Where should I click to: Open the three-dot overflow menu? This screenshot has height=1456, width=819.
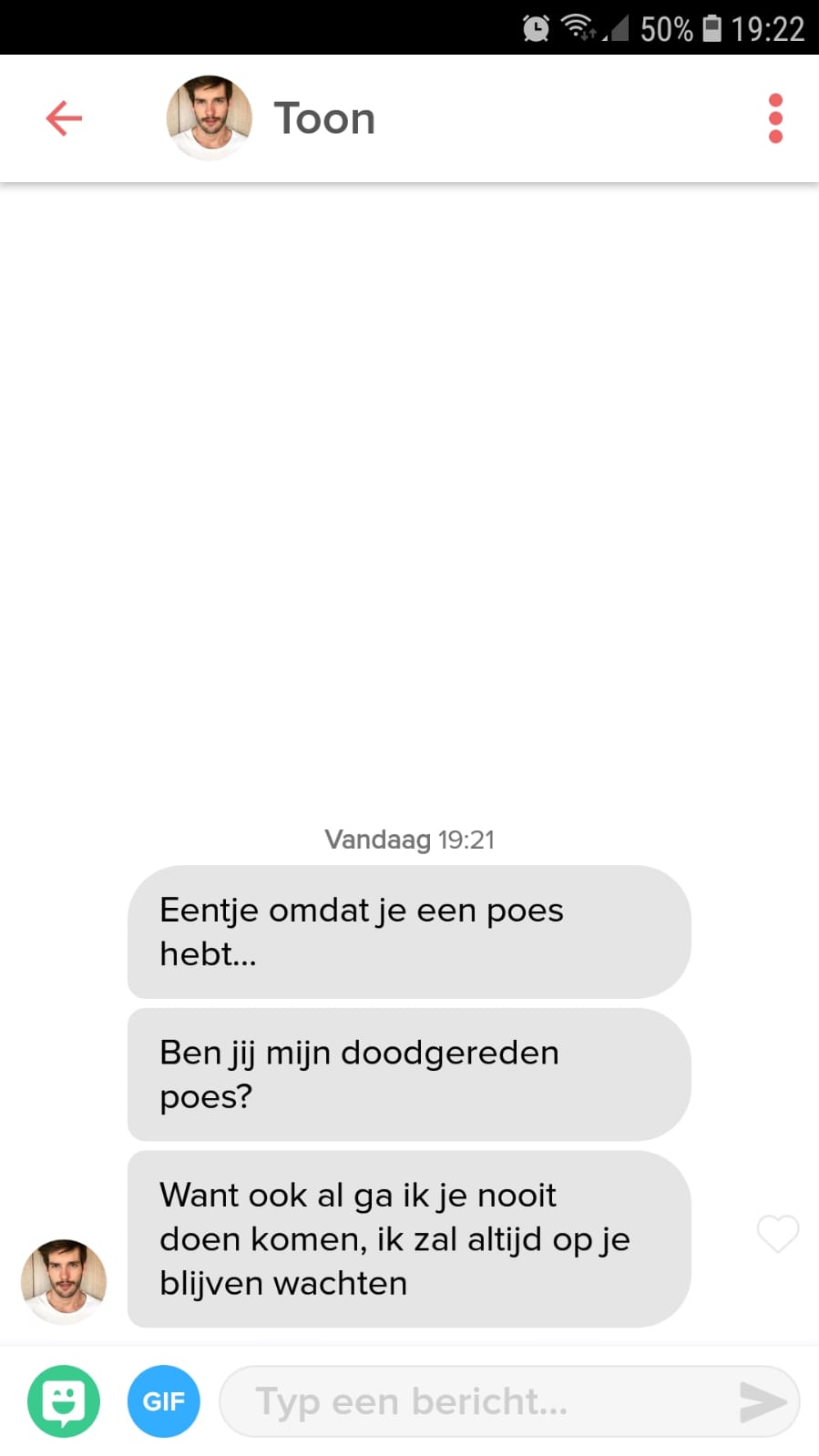(775, 118)
